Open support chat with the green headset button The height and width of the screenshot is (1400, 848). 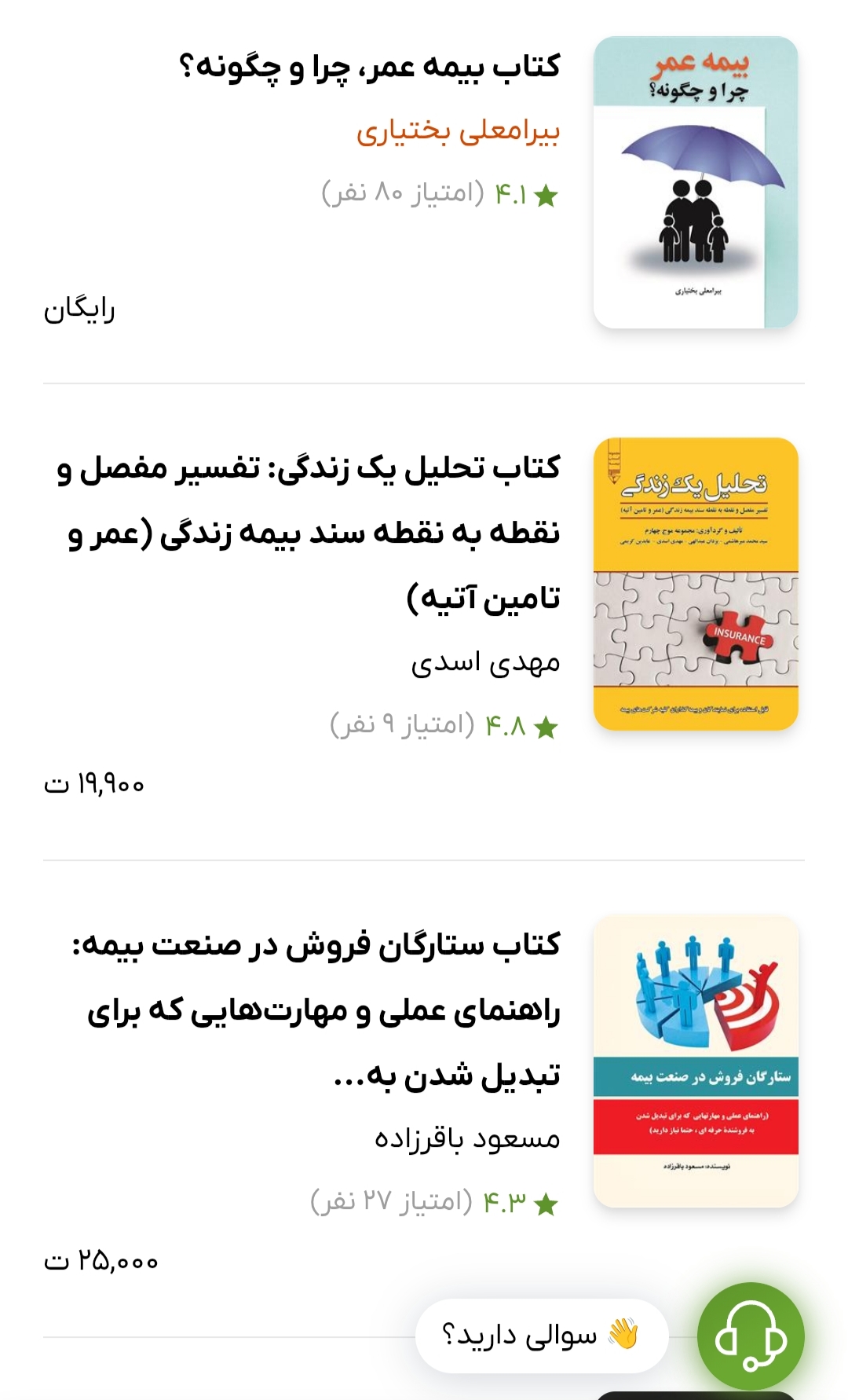[x=751, y=1336]
